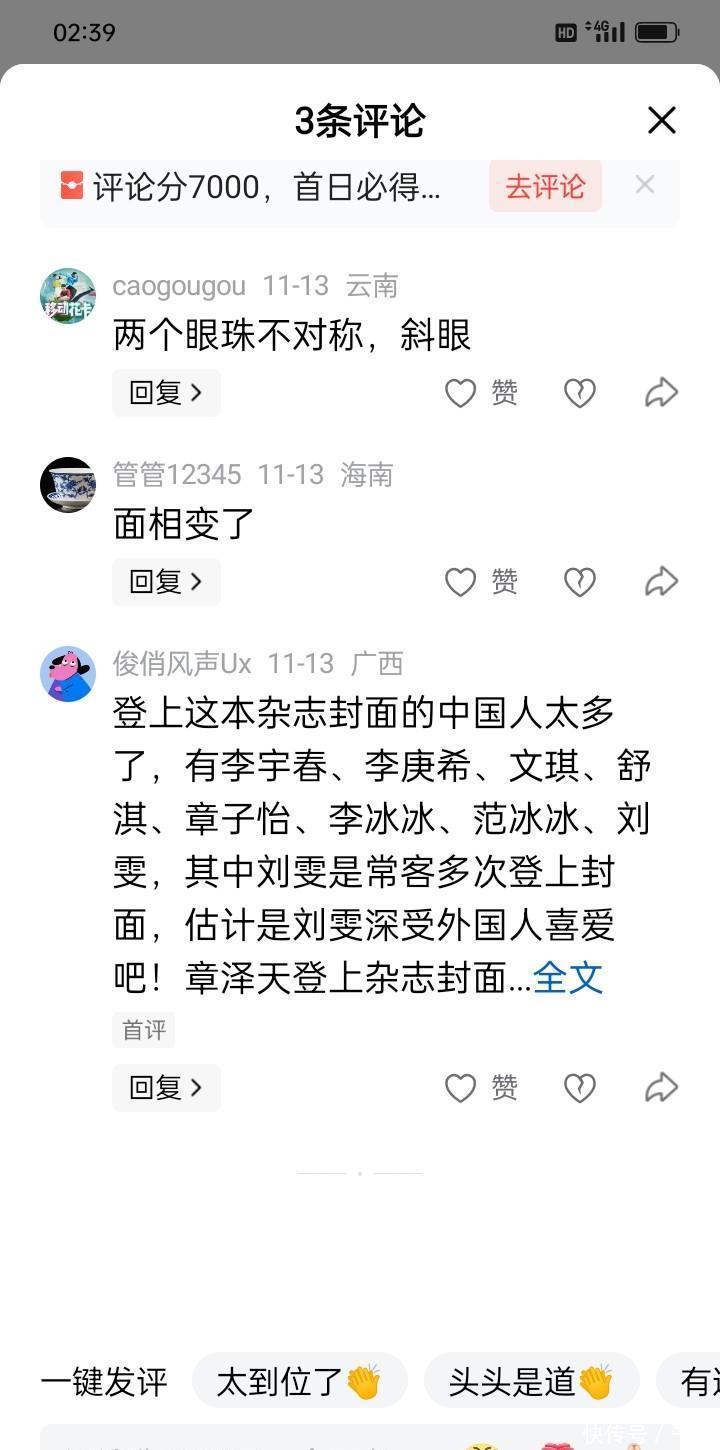The image size is (720, 1450).
Task: Reply to 管管12345's comment
Action: pyautogui.click(x=166, y=582)
